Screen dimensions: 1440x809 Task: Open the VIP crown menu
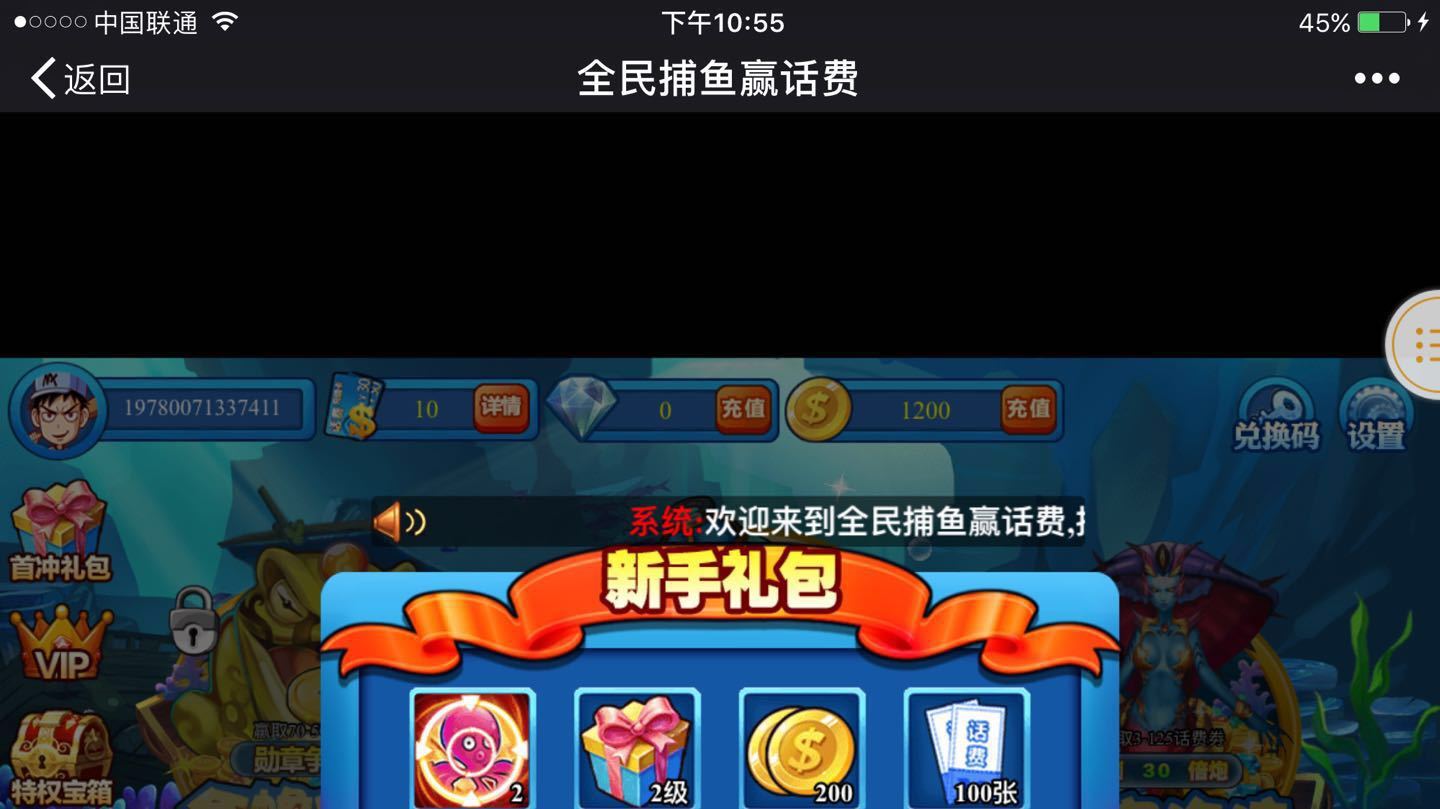[x=62, y=645]
